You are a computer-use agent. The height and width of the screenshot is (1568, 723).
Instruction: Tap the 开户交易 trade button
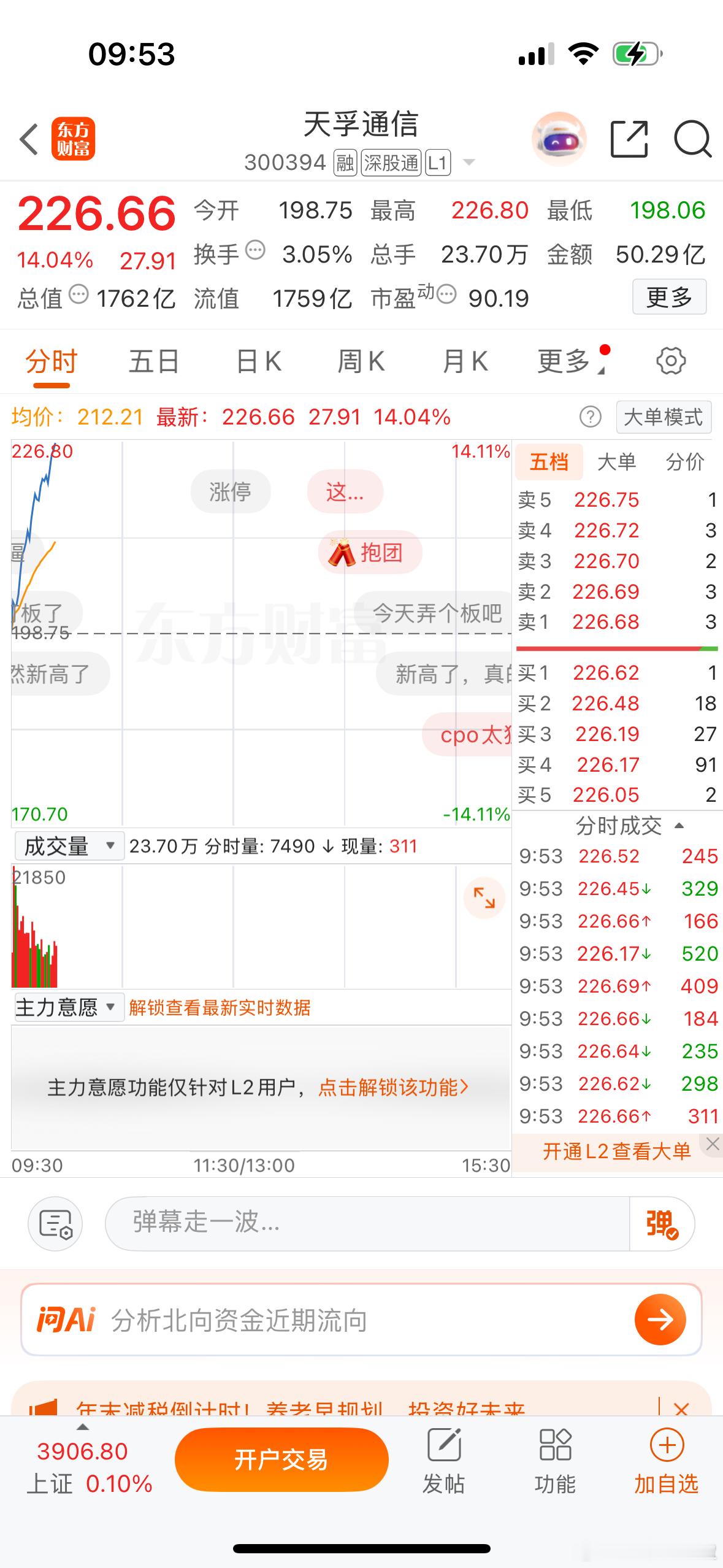[281, 1460]
